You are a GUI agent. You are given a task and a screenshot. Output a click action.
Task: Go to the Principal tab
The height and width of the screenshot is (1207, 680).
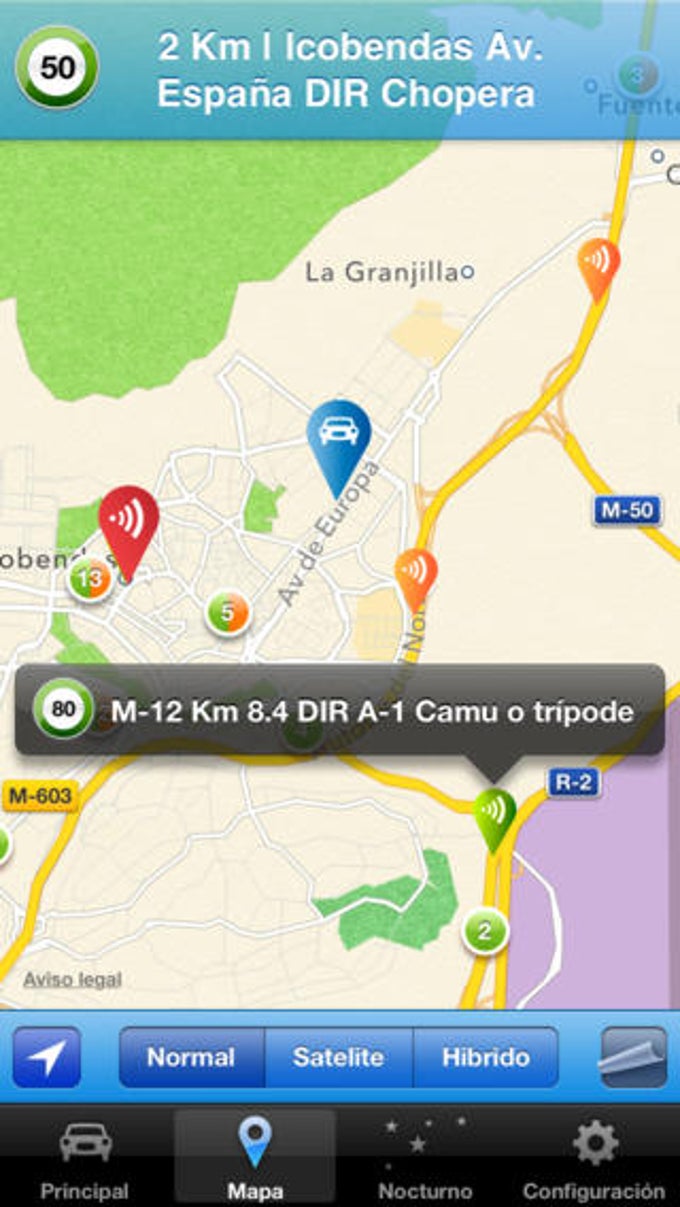[85, 1160]
